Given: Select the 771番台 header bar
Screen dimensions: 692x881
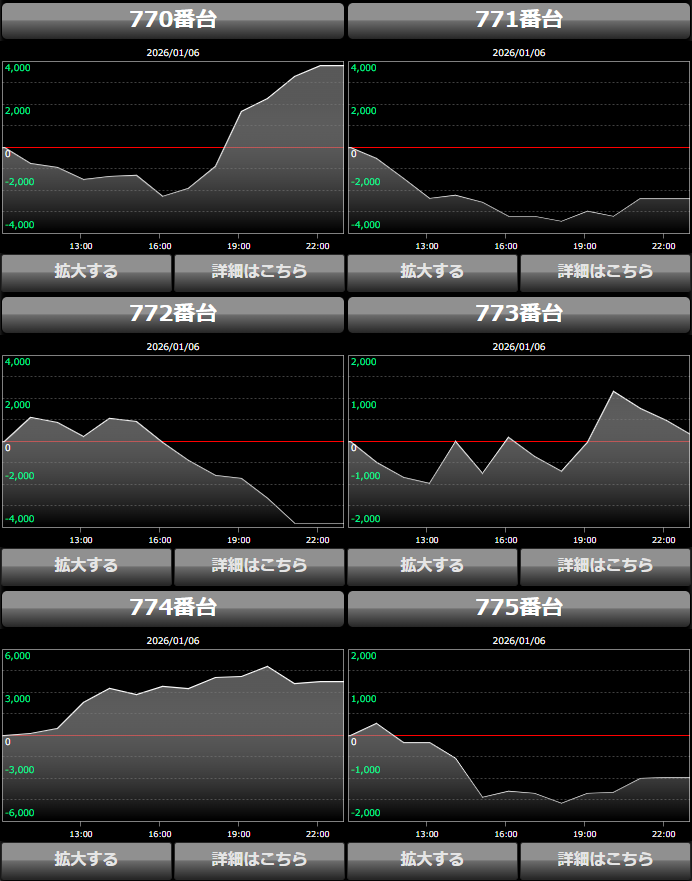Looking at the screenshot, I should coord(519,20).
